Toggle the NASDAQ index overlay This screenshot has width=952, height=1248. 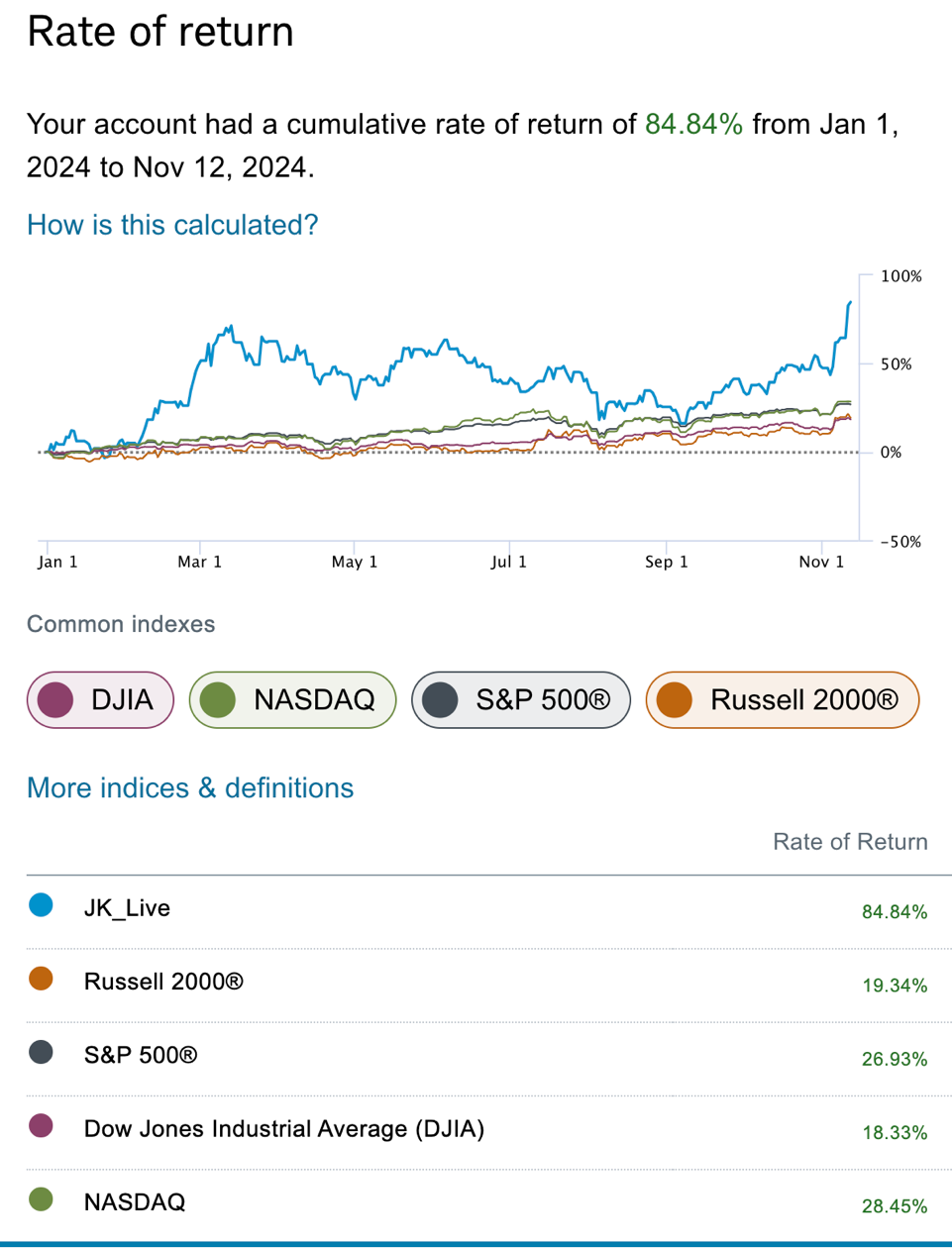tap(291, 699)
